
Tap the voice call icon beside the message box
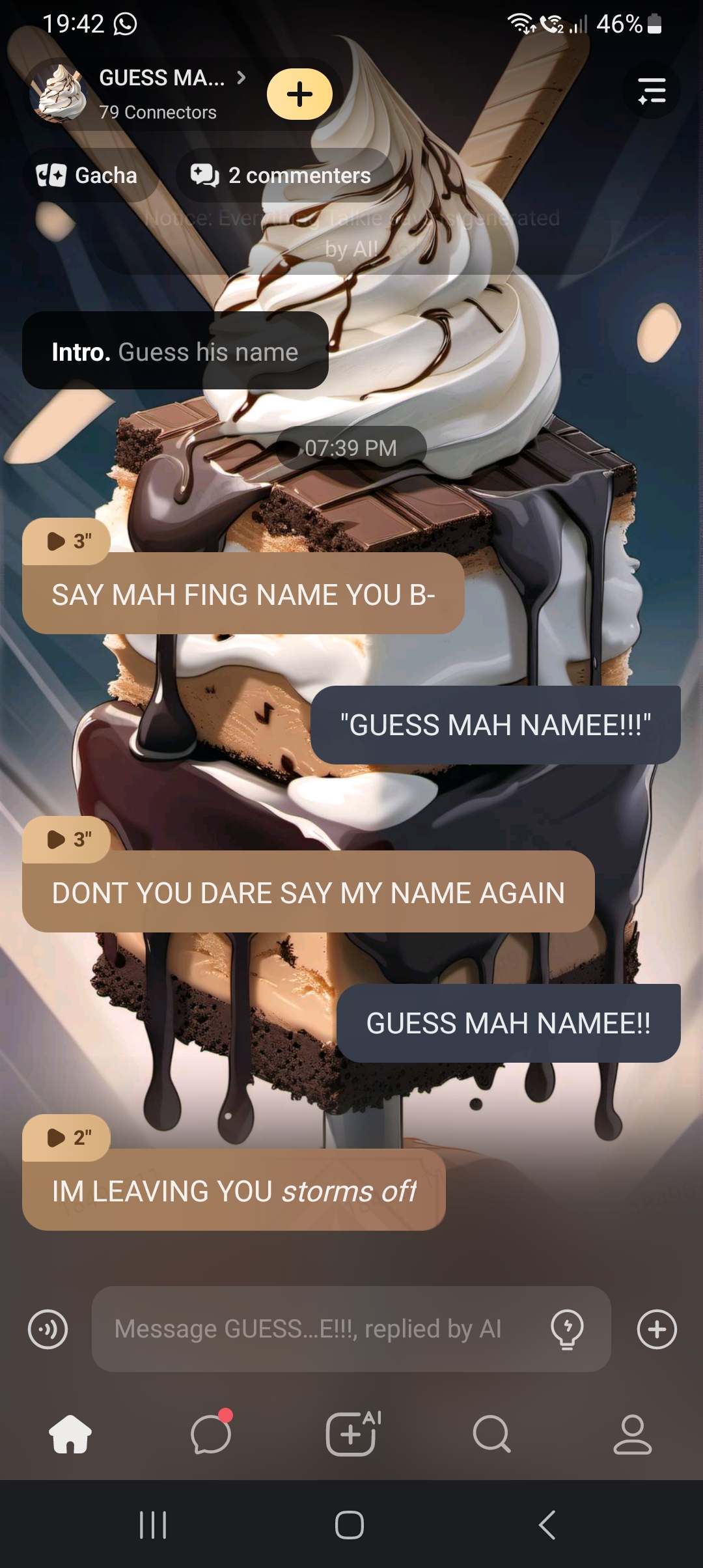(48, 1329)
